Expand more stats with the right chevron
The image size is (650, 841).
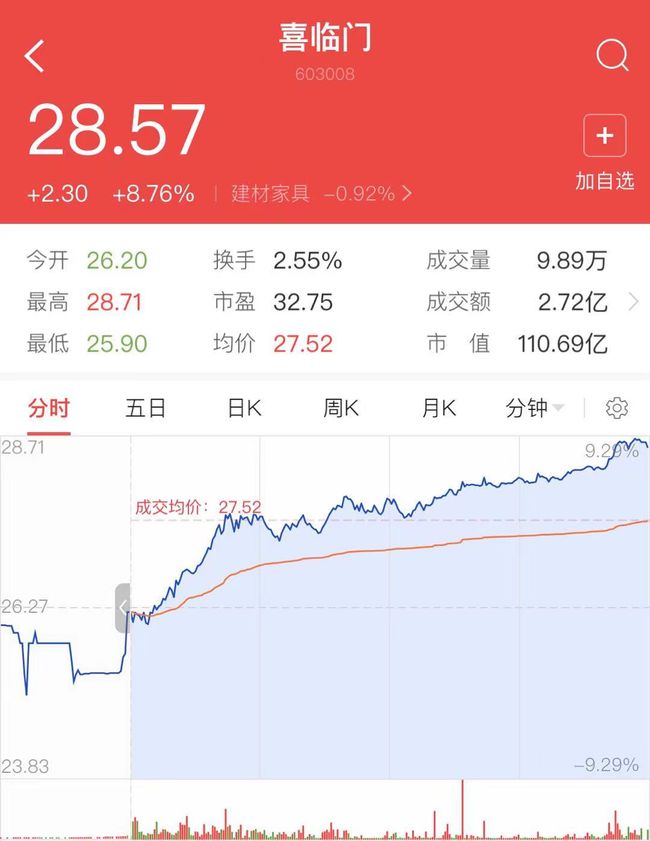[x=632, y=302]
